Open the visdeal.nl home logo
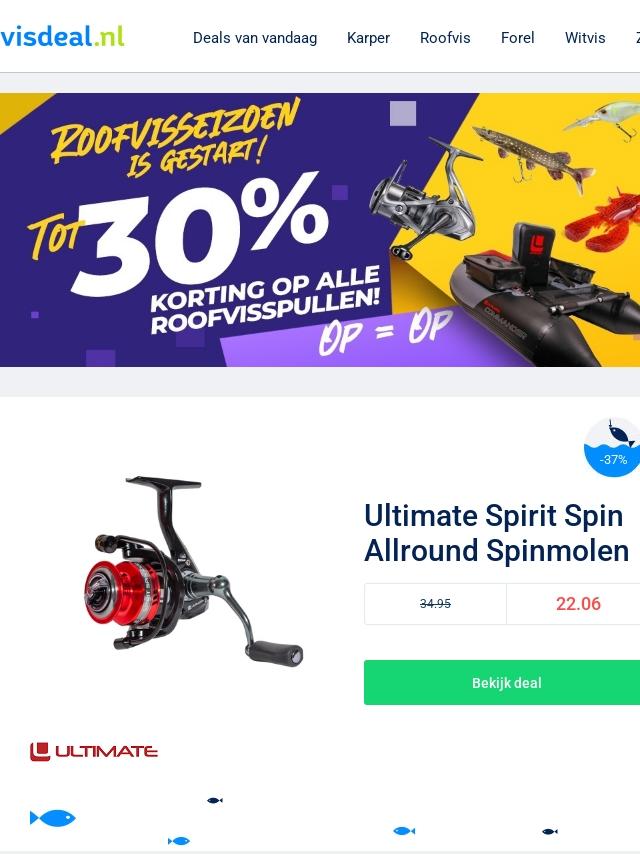The height and width of the screenshot is (854, 640). [62, 37]
